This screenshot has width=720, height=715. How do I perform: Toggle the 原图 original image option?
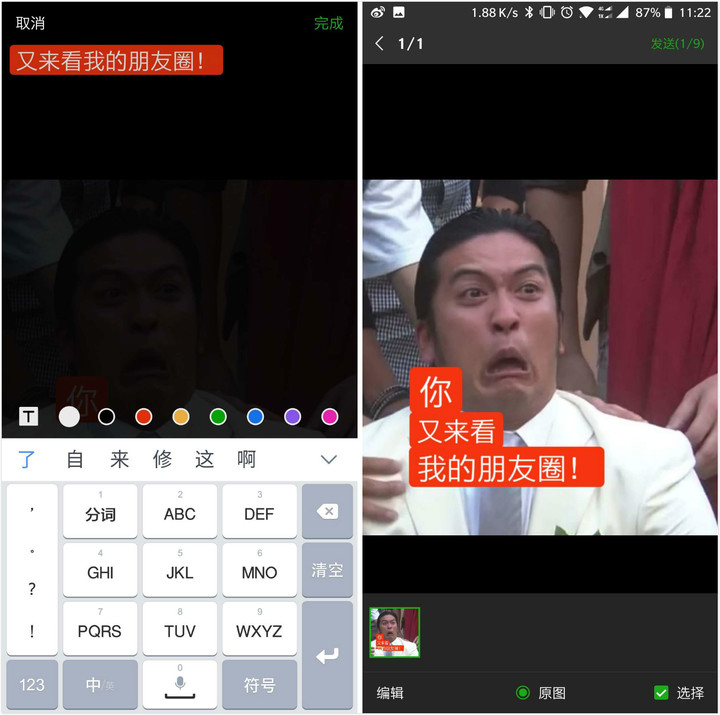tap(540, 693)
